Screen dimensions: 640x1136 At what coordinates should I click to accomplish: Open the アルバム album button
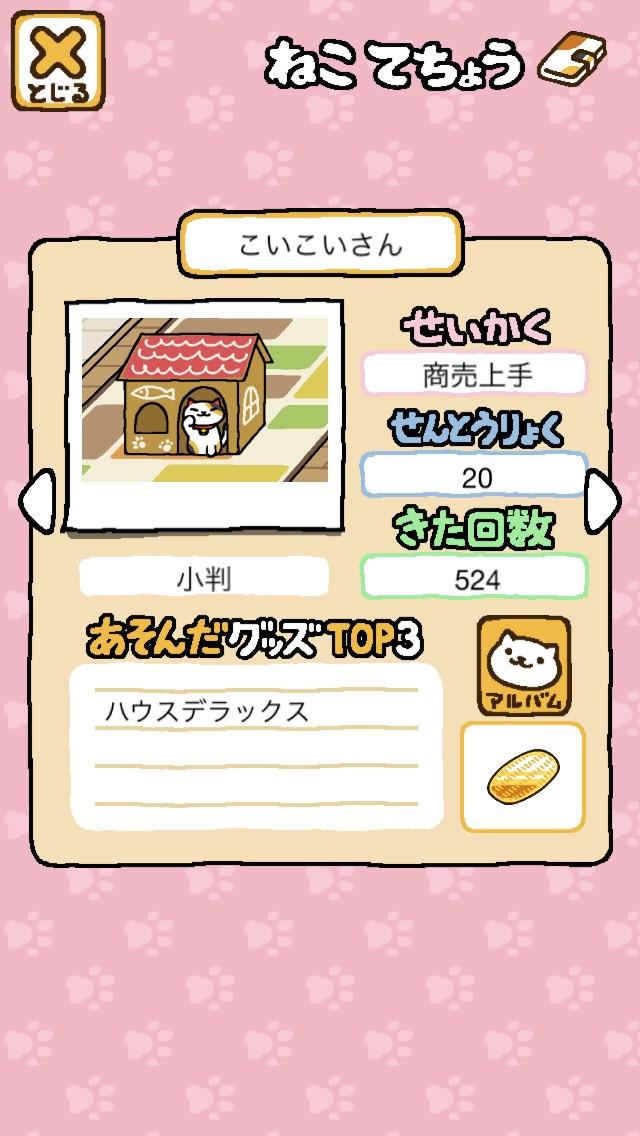[523, 665]
